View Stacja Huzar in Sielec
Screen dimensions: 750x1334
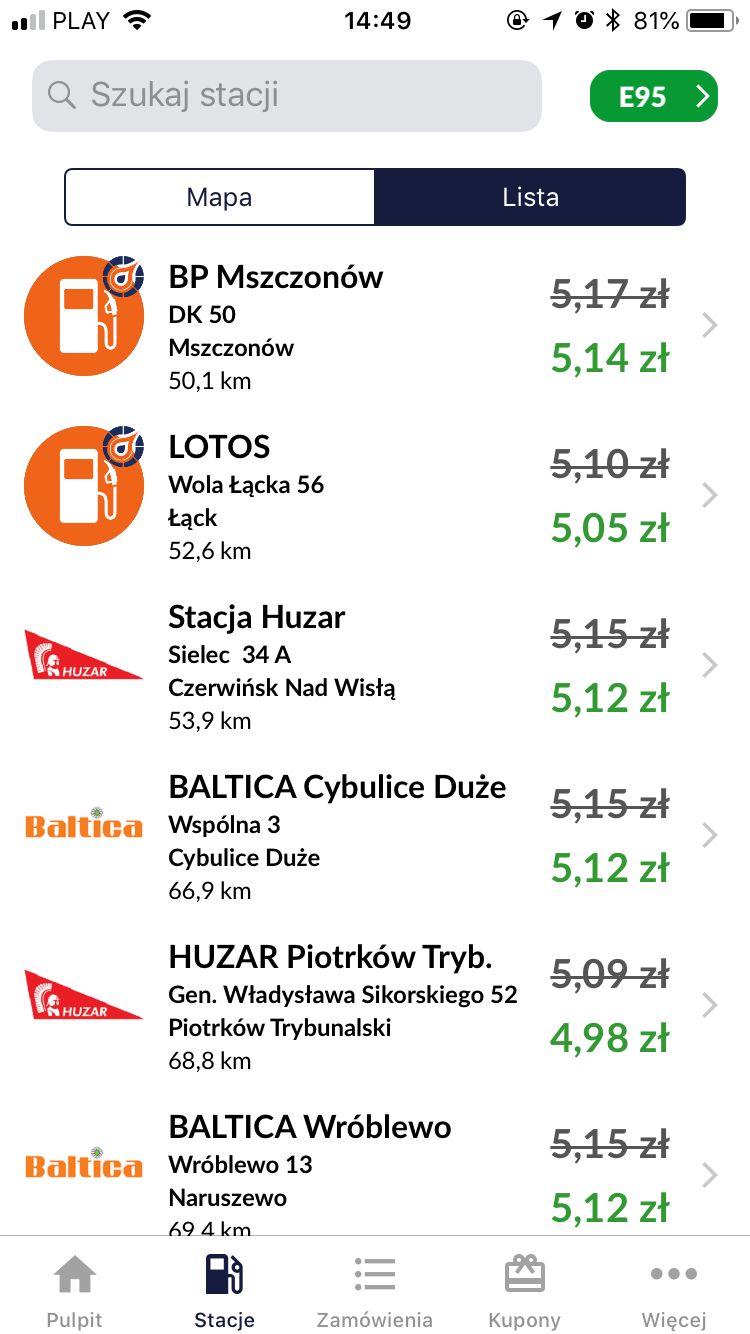[x=375, y=665]
